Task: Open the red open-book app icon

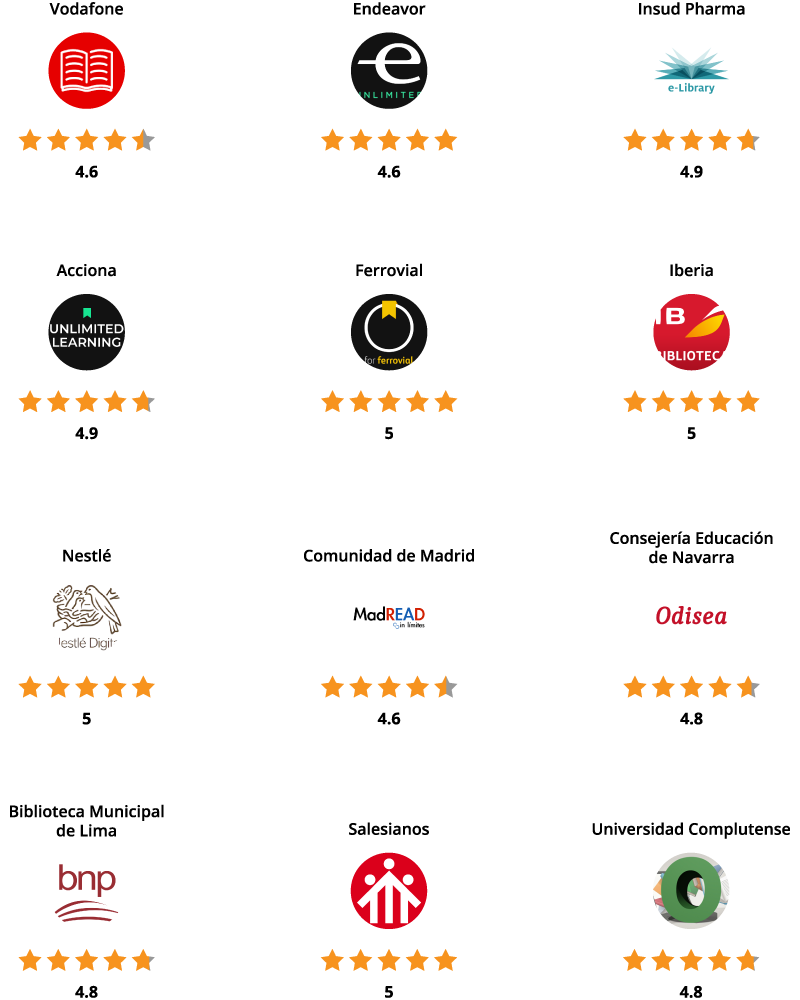Action: tap(87, 70)
